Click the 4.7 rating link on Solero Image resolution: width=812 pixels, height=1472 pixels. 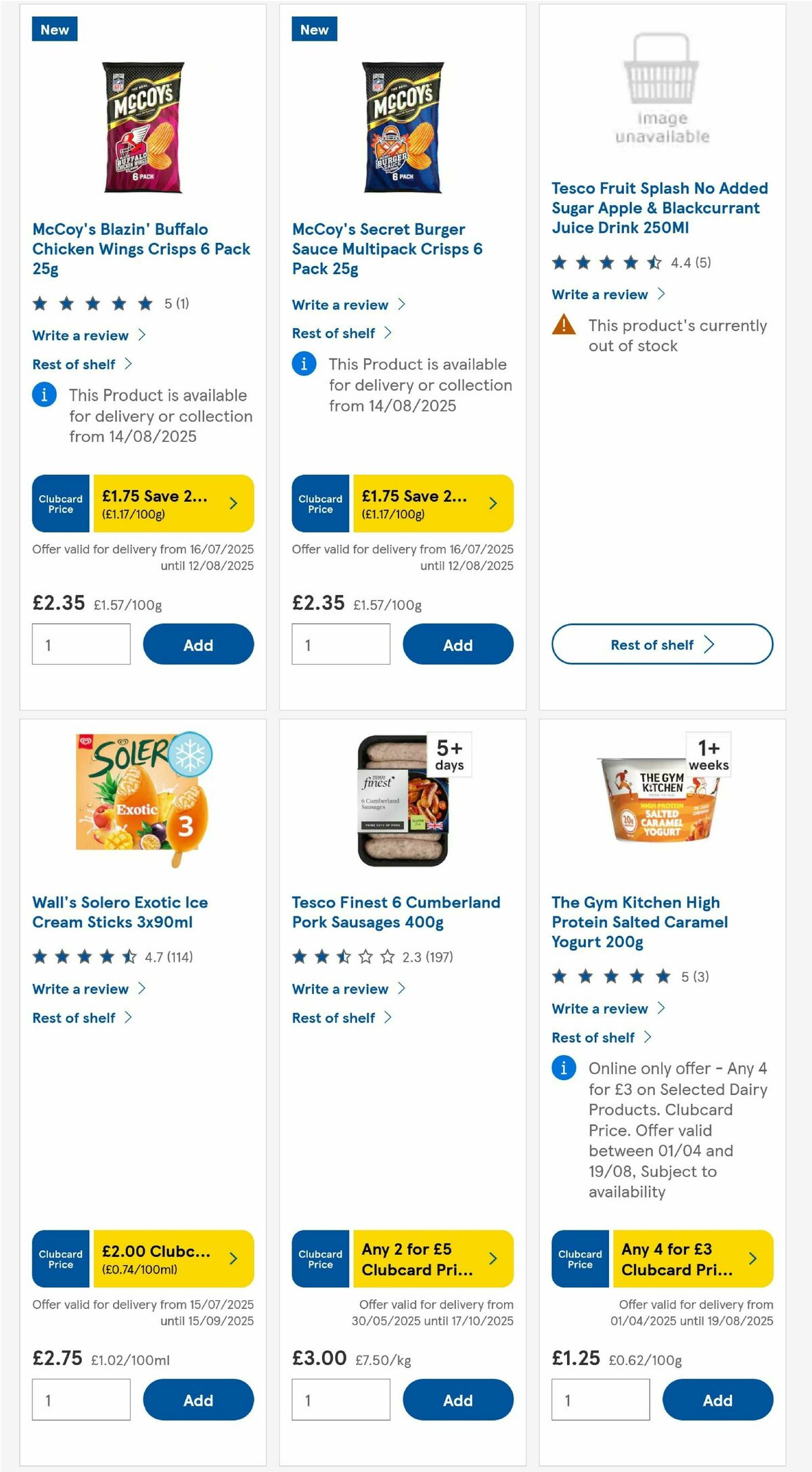[x=171, y=958]
